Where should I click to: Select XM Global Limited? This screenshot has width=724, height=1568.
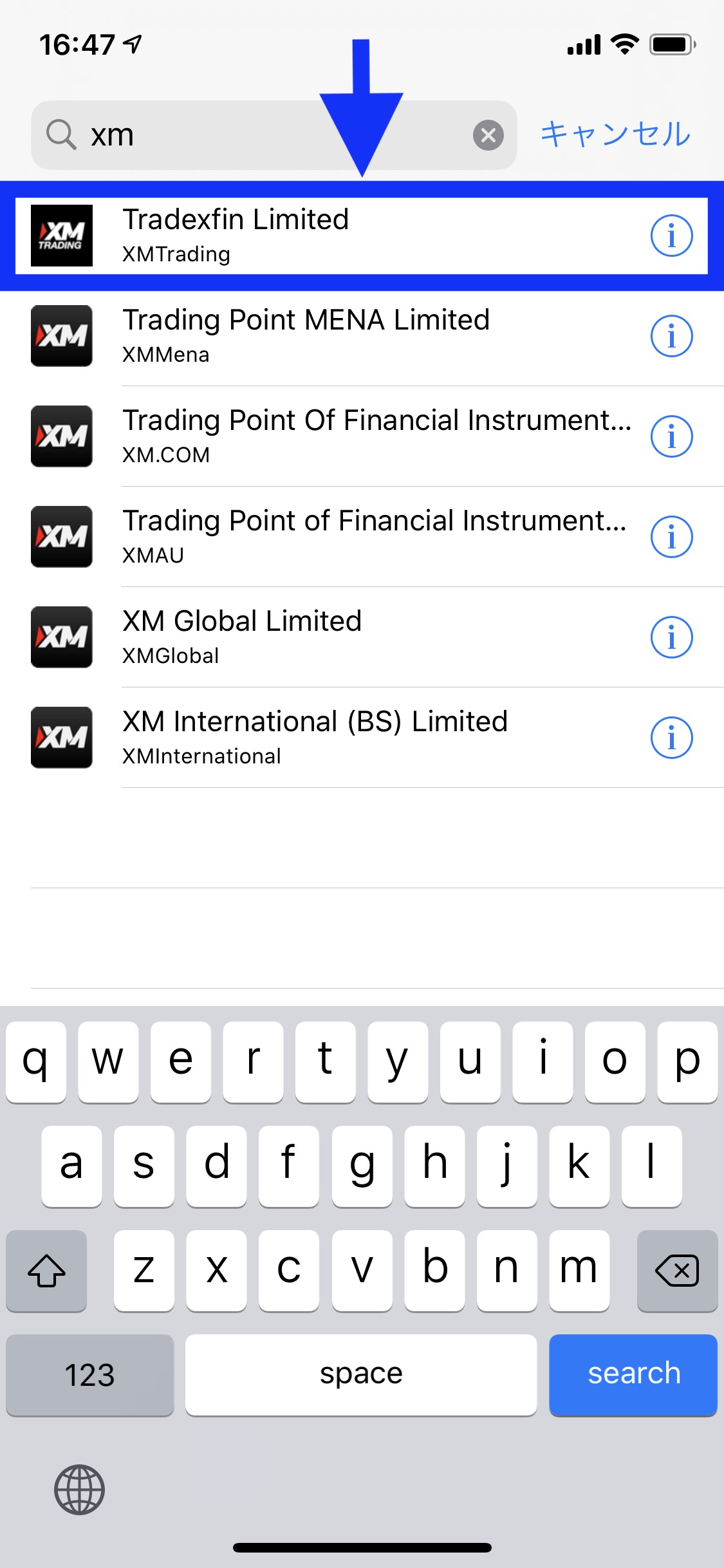coord(362,637)
